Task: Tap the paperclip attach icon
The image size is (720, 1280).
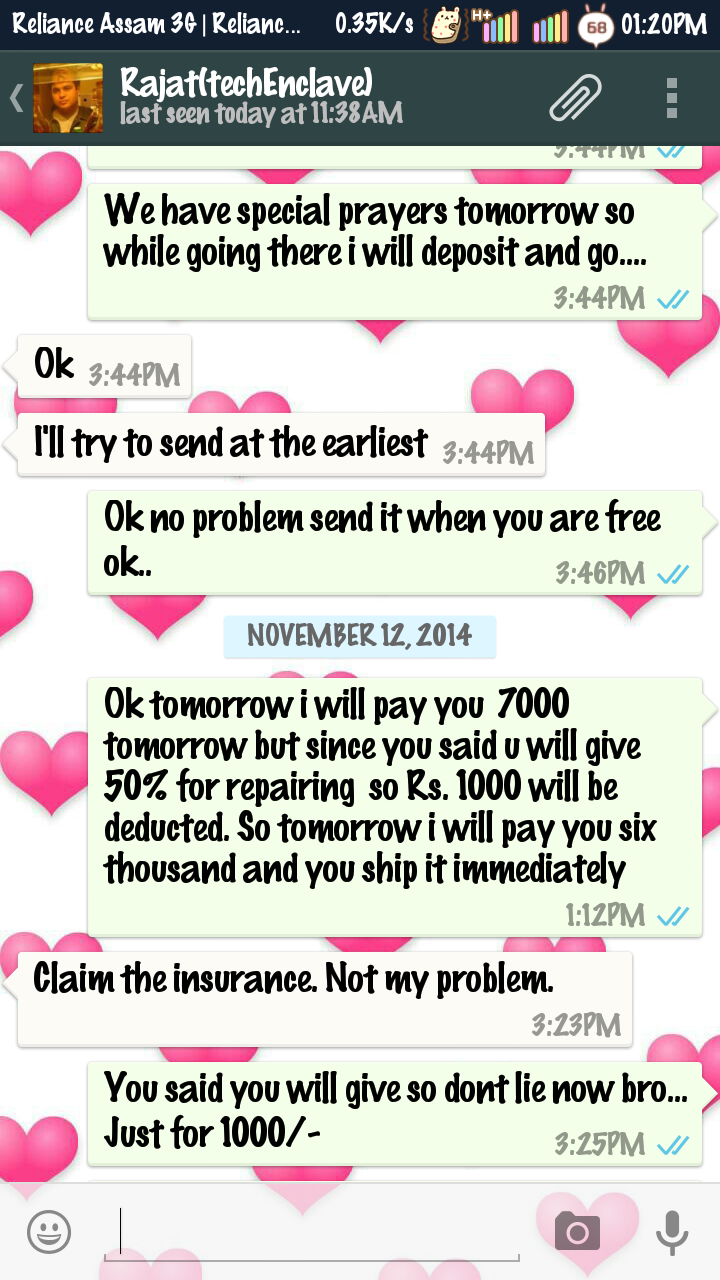Action: coord(575,99)
